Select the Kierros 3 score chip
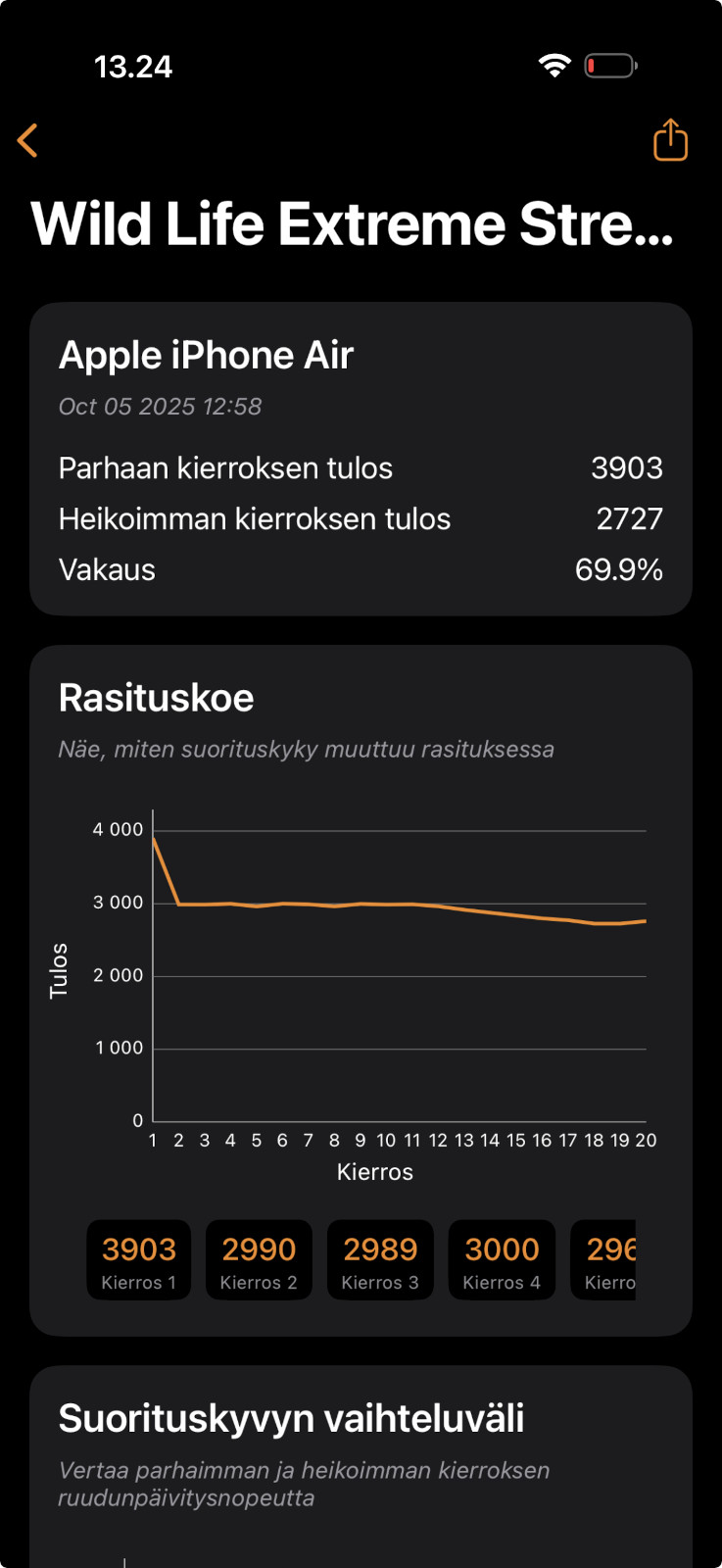The height and width of the screenshot is (1568, 722). pyautogui.click(x=380, y=1260)
